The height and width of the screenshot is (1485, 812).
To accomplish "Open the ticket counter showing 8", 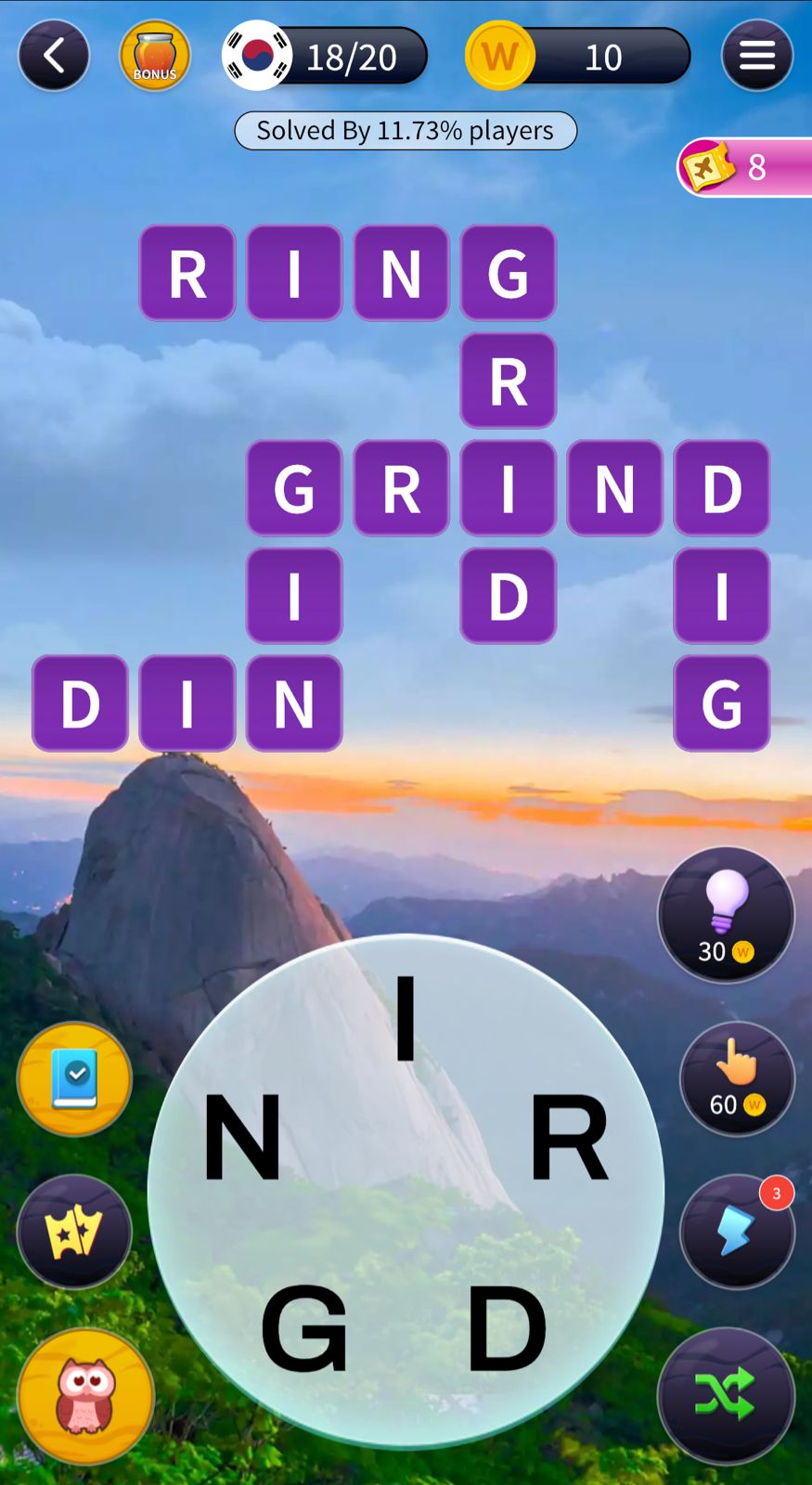I will (742, 167).
